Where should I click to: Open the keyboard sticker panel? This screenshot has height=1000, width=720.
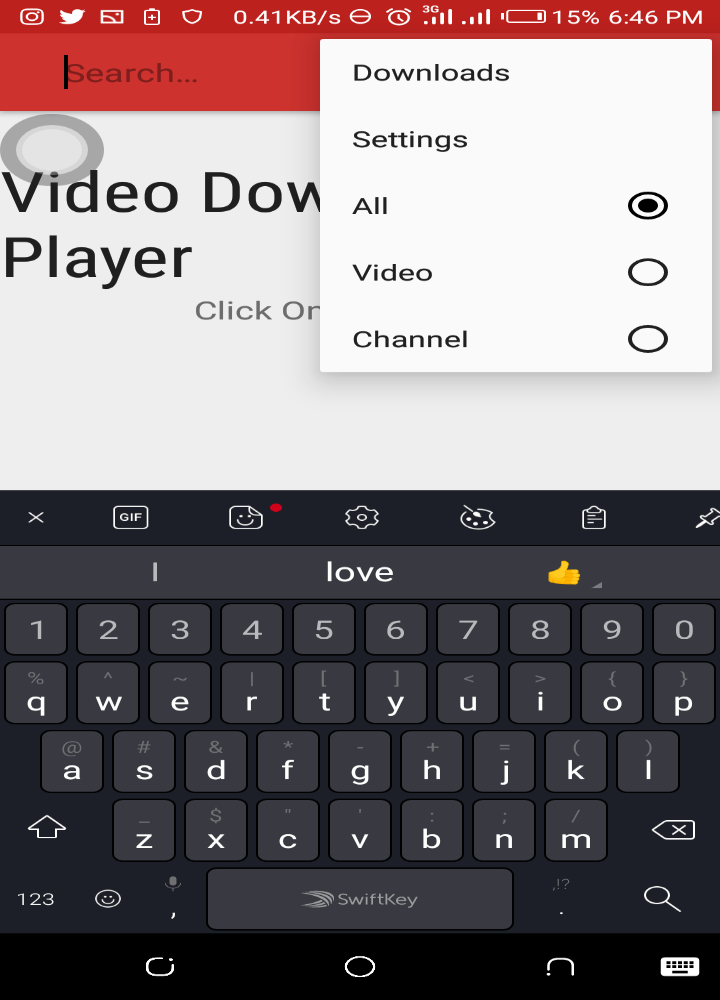pyautogui.click(x=246, y=517)
